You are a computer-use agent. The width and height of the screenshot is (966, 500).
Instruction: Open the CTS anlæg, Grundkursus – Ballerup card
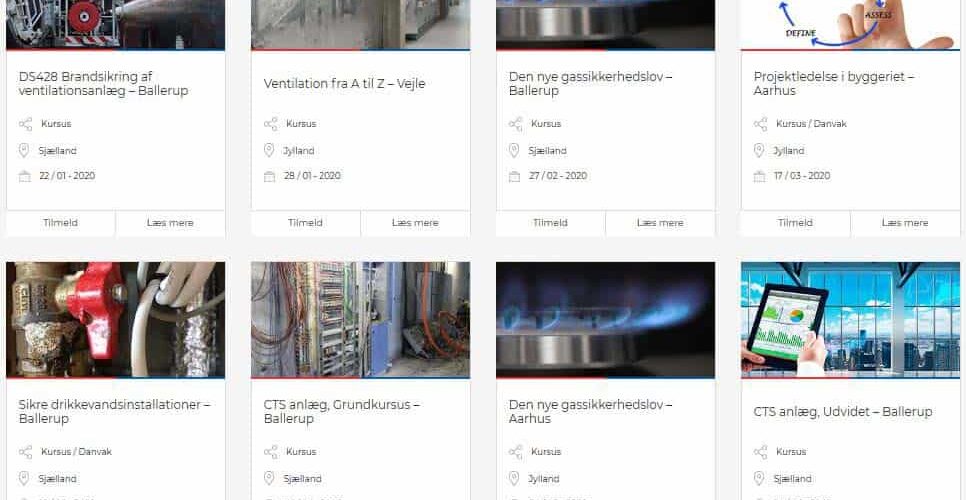click(x=341, y=411)
